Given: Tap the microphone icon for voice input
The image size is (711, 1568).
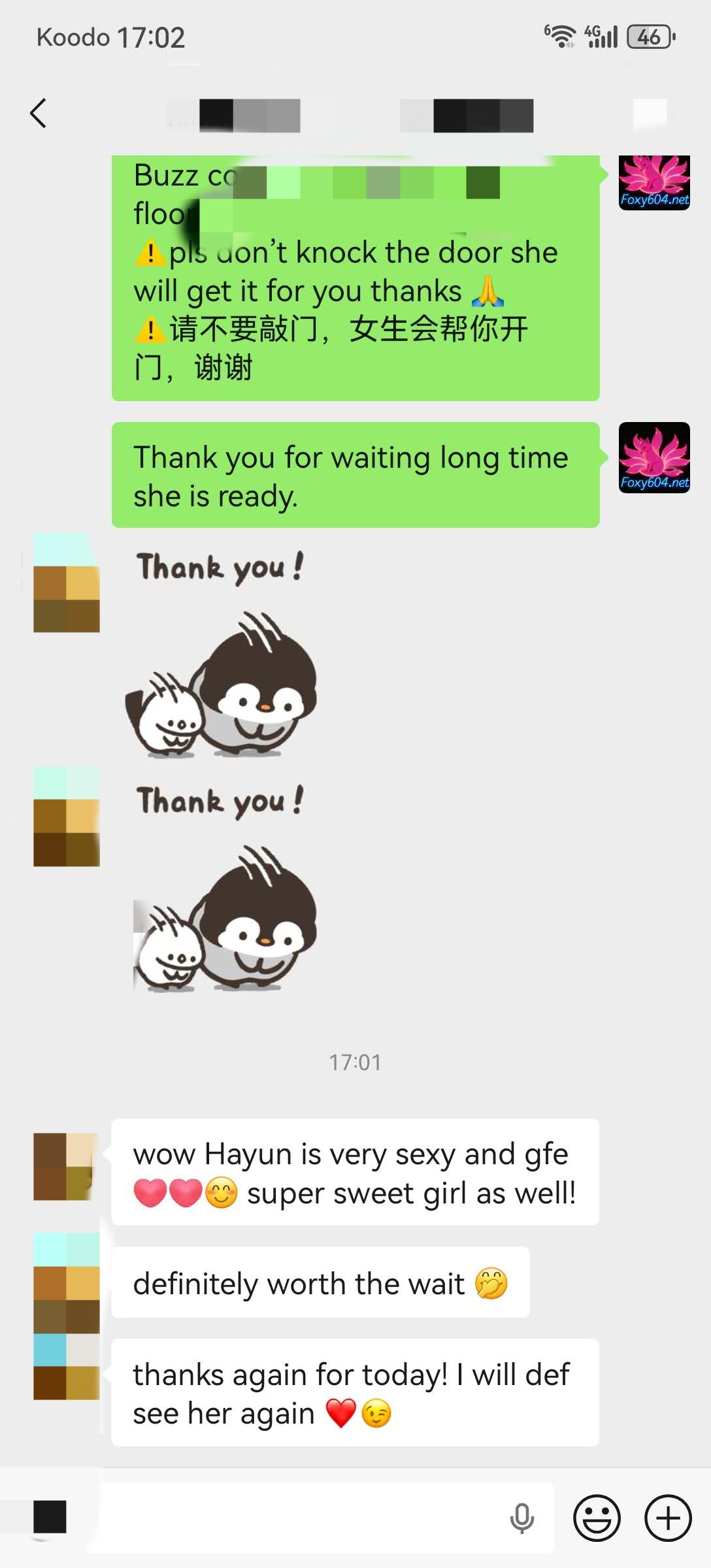Looking at the screenshot, I should 521,1517.
